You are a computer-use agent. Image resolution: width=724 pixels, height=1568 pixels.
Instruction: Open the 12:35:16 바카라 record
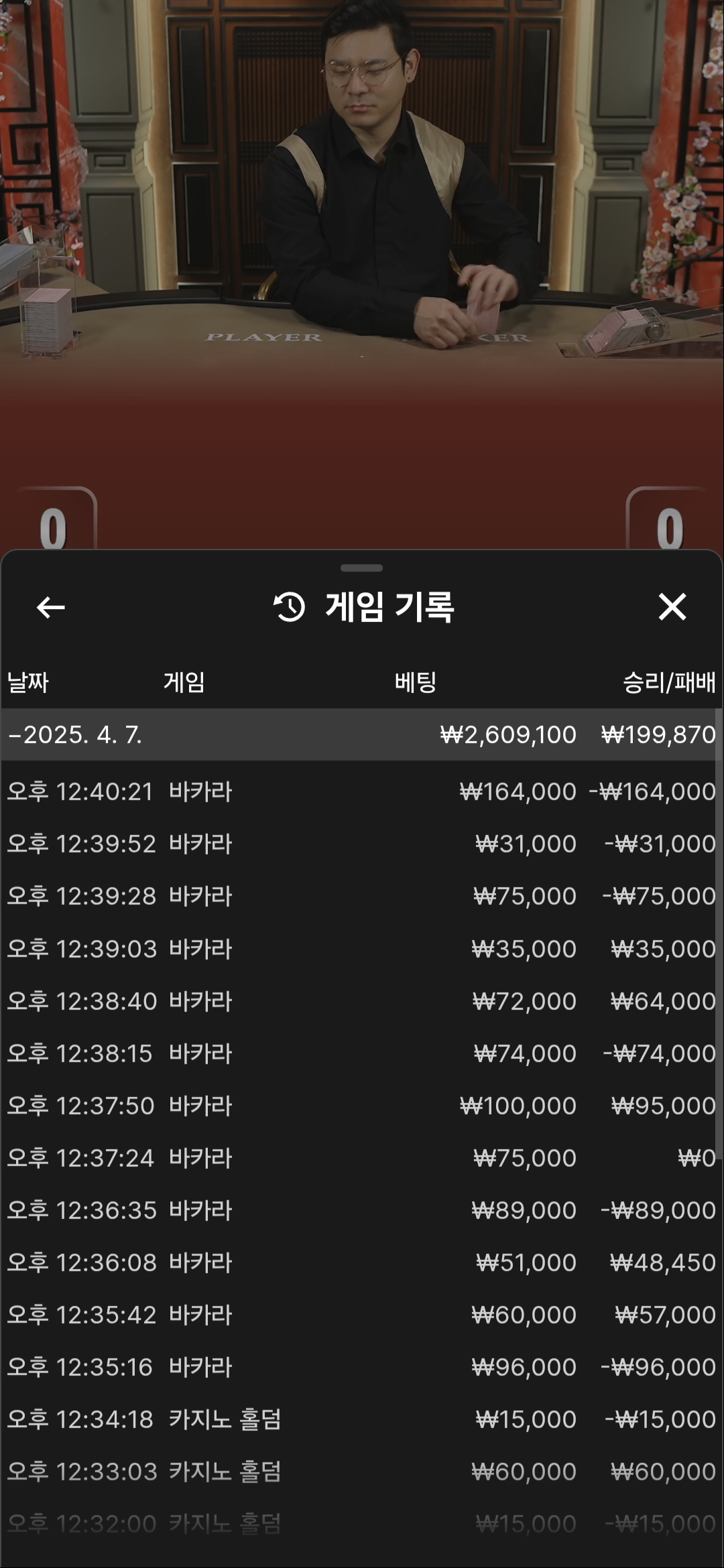pos(362,1367)
